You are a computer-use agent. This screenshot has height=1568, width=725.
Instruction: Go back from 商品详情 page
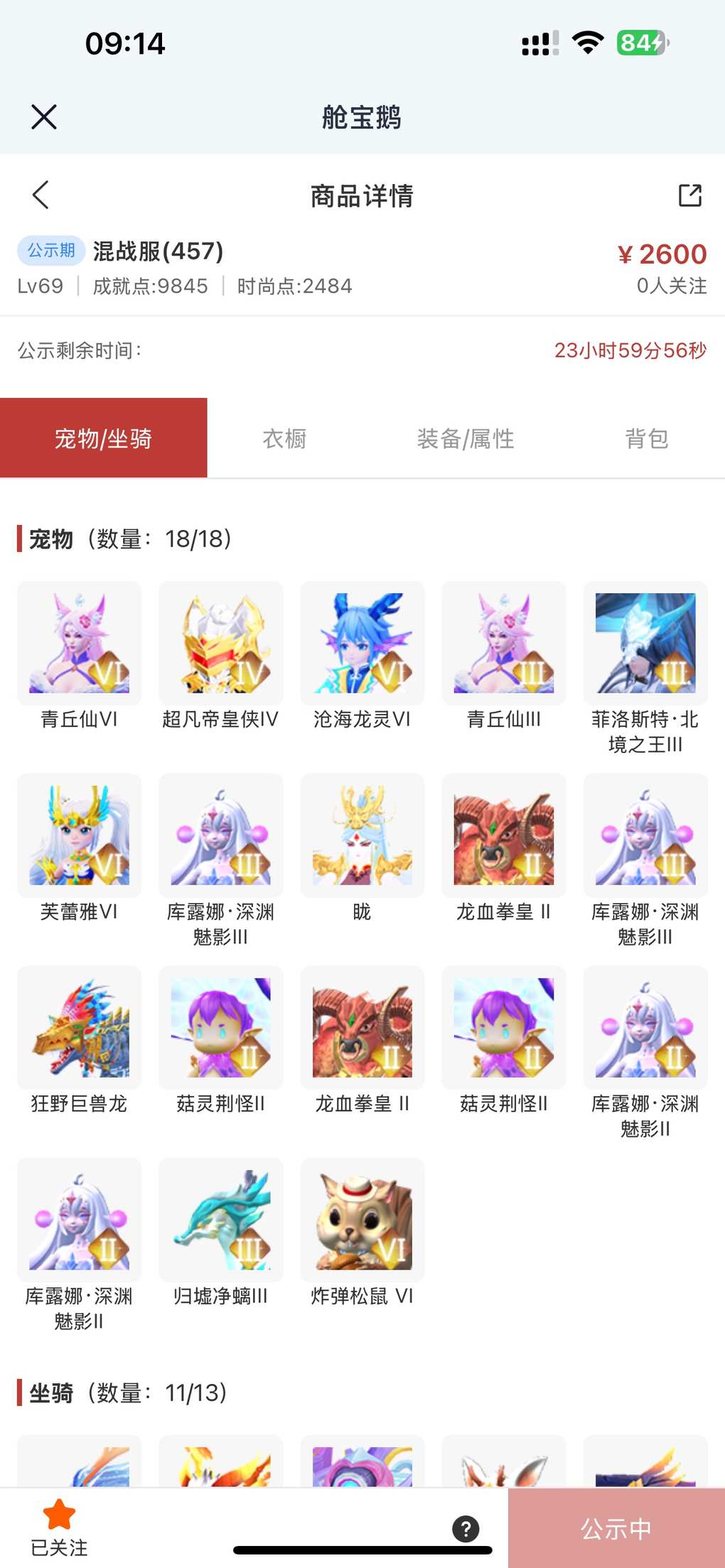[41, 195]
